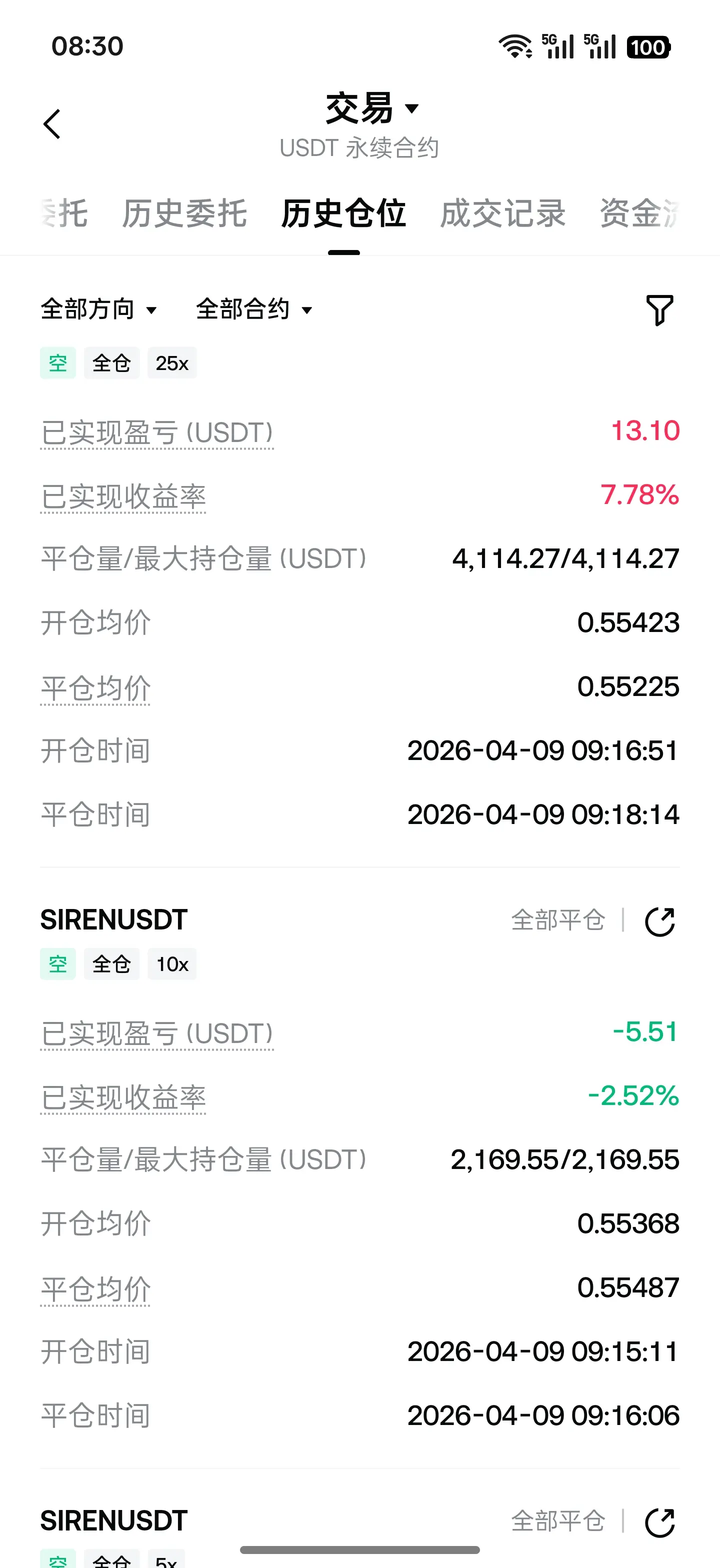Show the 已实现收益率 explanation for 7.78%
Screen dimensions: 720x1568
coord(123,496)
